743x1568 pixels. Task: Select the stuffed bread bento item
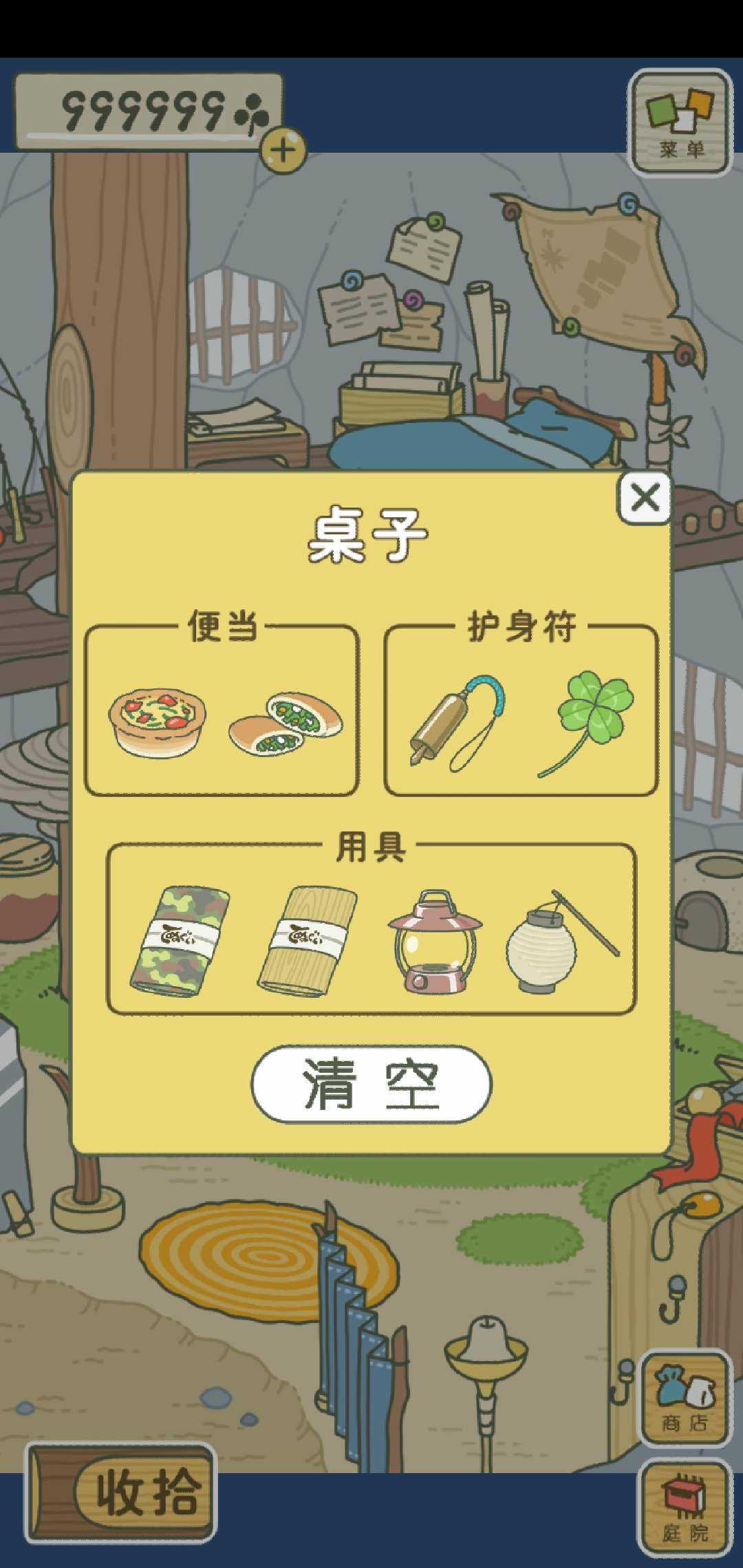point(286,723)
